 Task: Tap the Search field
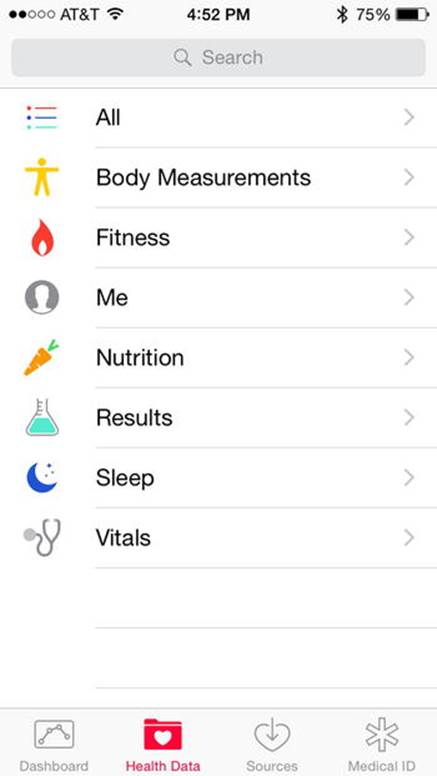point(218,57)
